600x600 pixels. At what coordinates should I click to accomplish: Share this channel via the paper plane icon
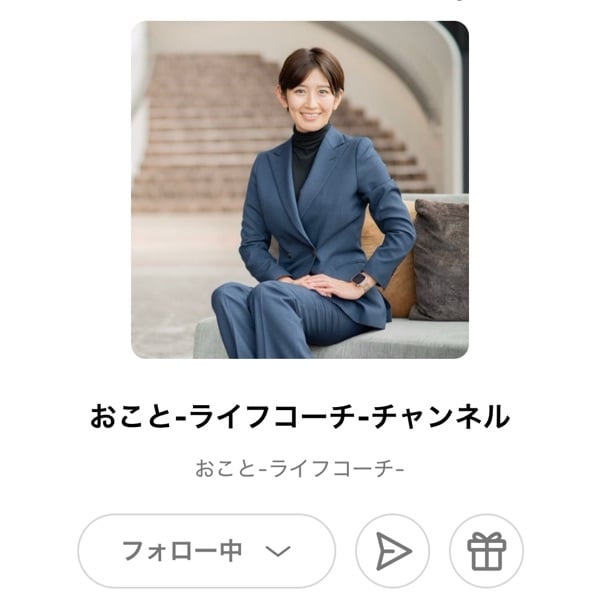pos(393,551)
